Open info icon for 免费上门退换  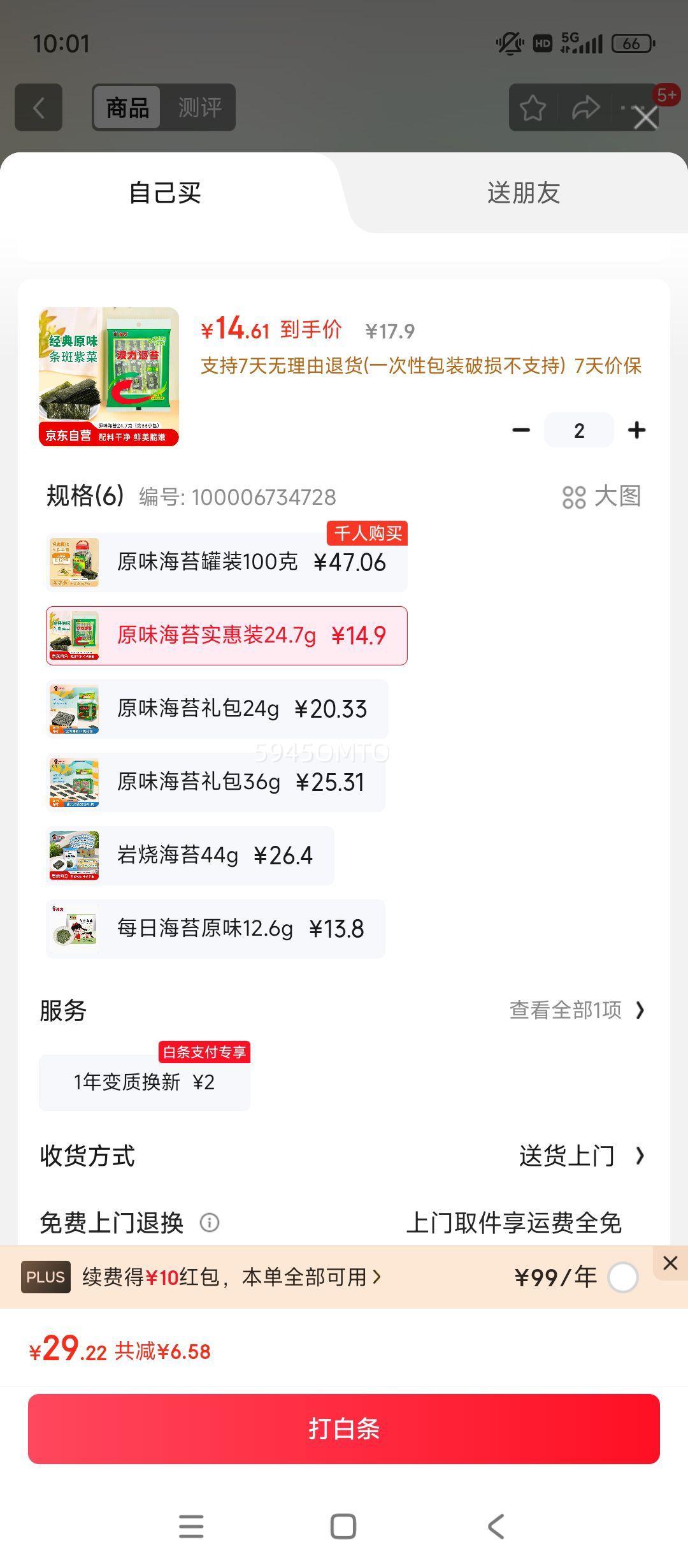(210, 1223)
